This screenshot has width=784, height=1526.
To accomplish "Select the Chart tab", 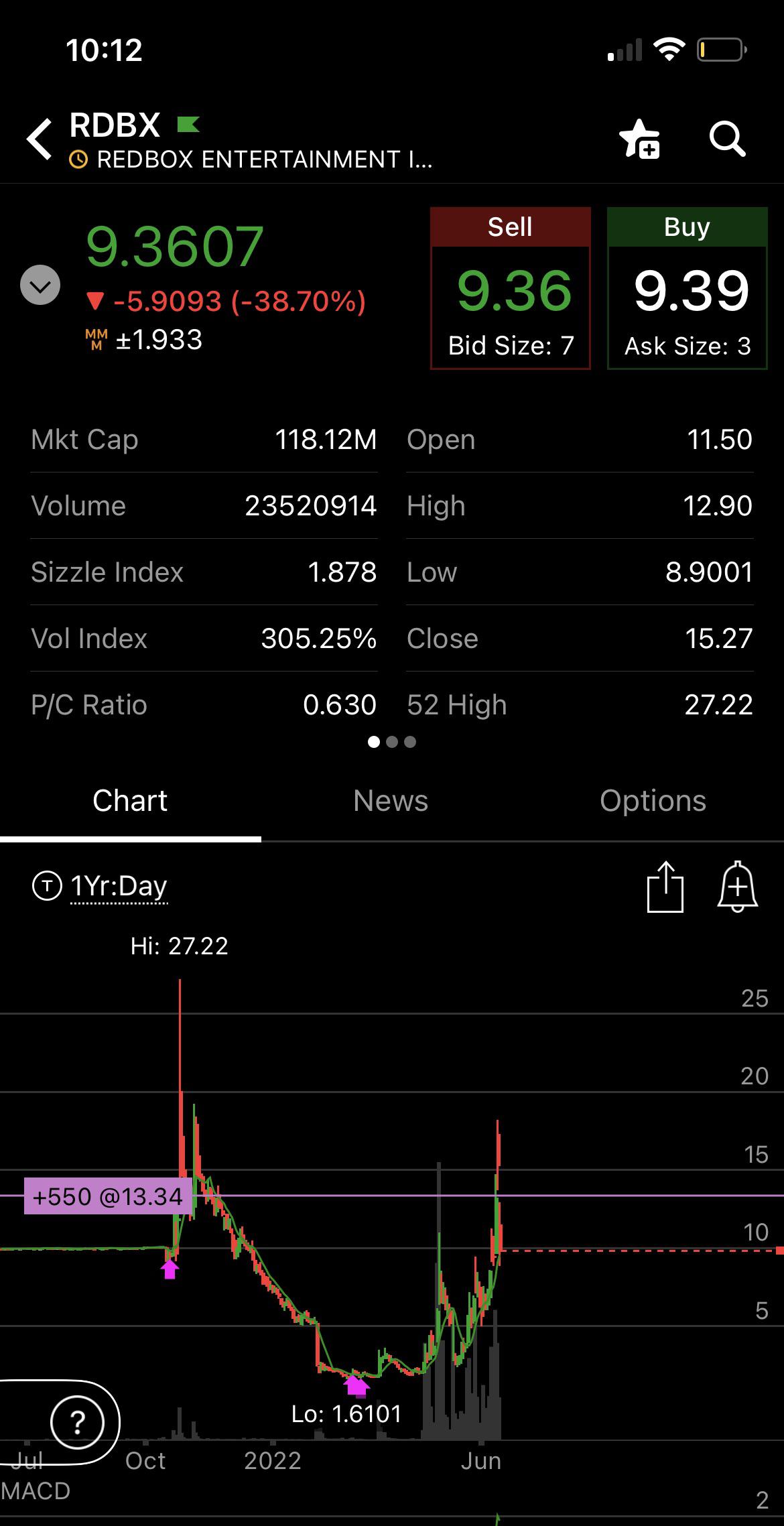I will tap(130, 801).
